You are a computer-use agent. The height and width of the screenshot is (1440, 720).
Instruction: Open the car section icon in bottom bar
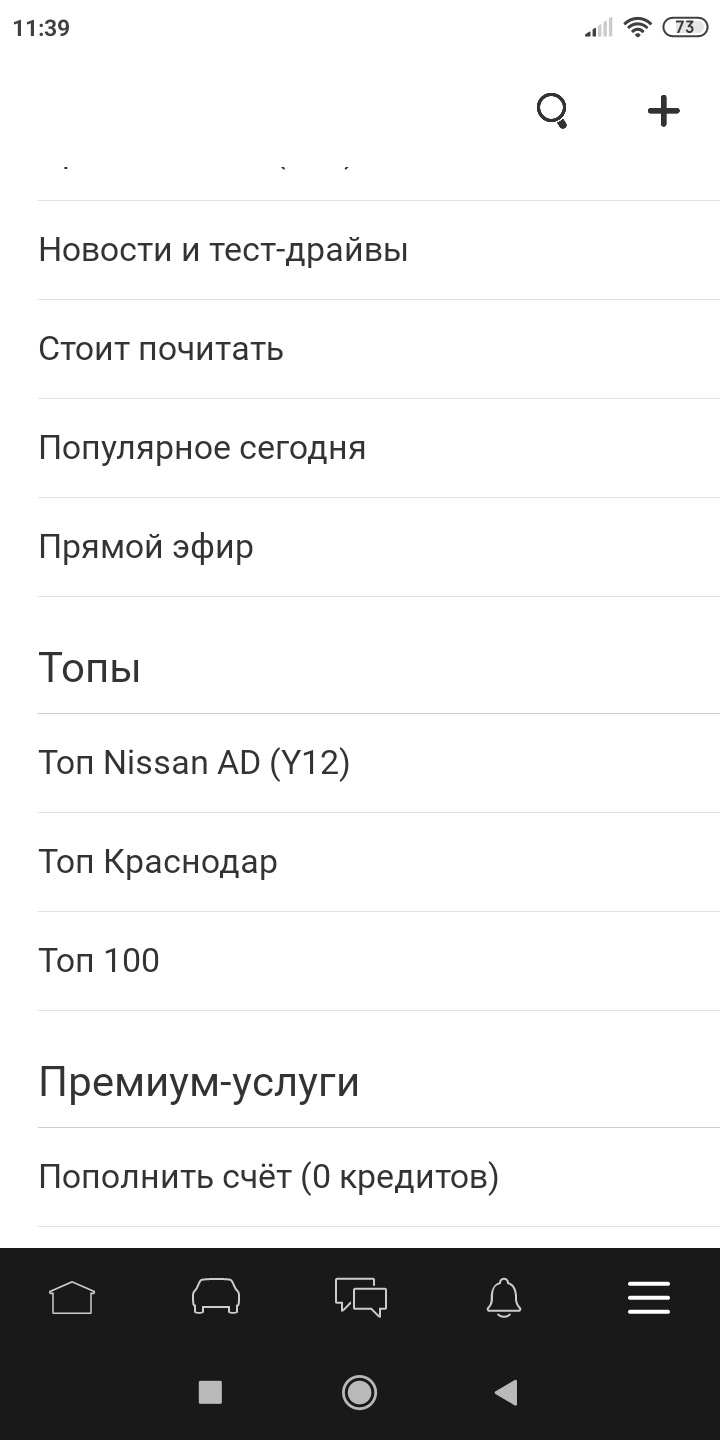point(215,1297)
